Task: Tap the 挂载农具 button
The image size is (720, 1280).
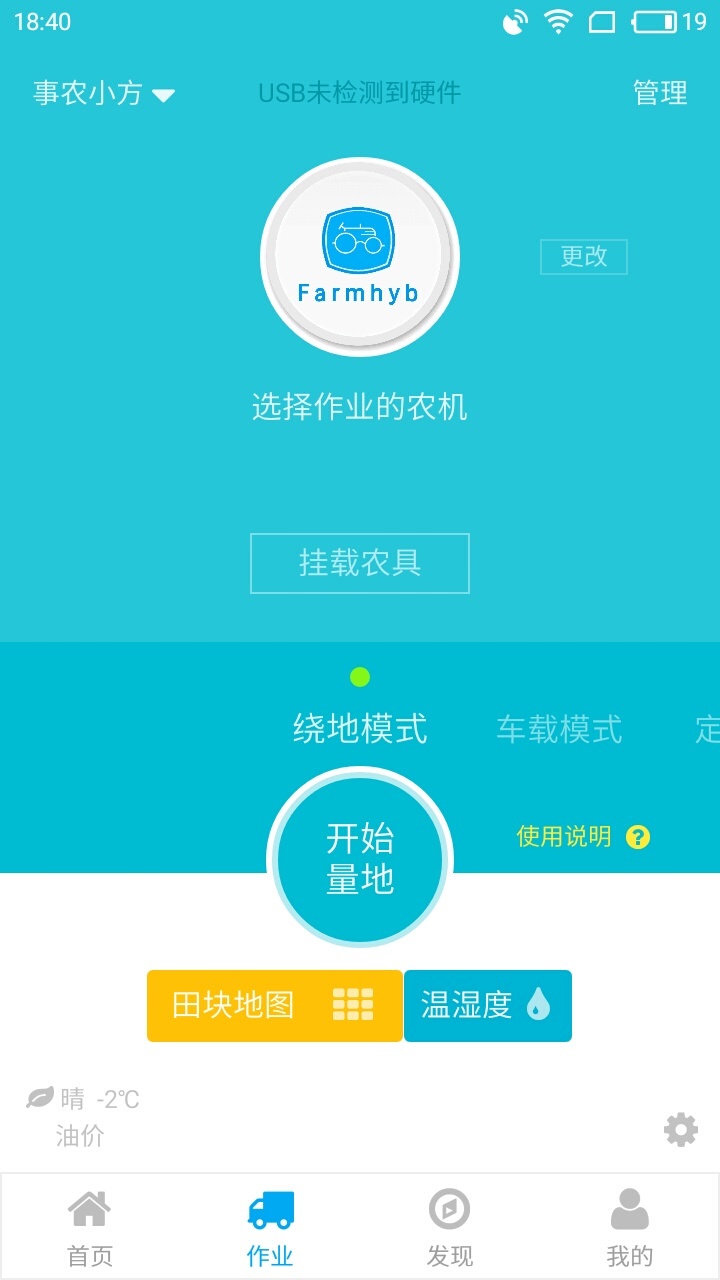Action: (359, 563)
